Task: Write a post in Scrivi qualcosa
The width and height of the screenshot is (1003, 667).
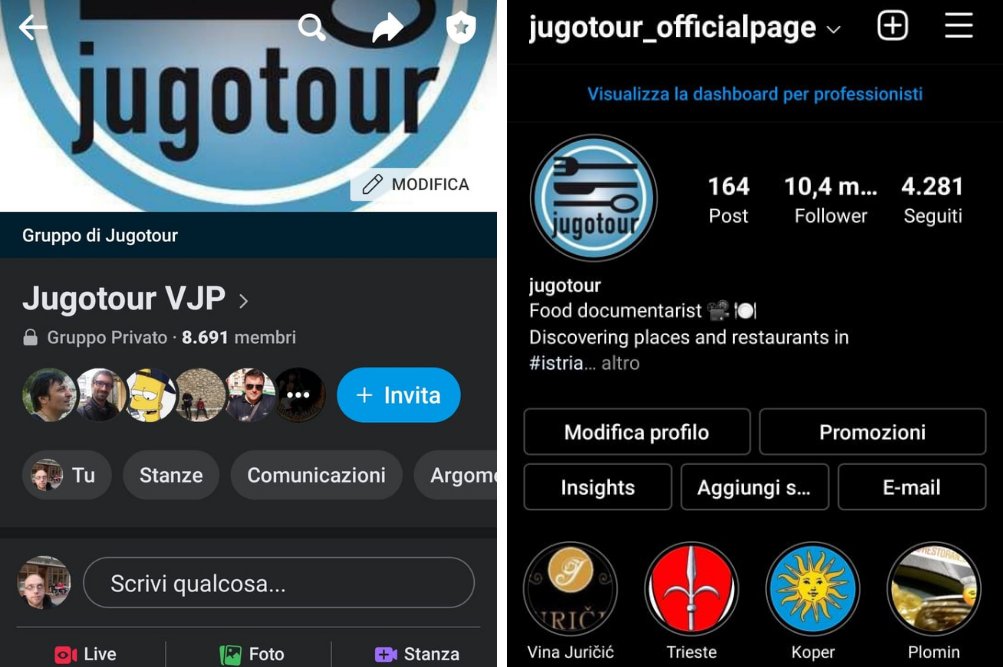Action: tap(278, 583)
